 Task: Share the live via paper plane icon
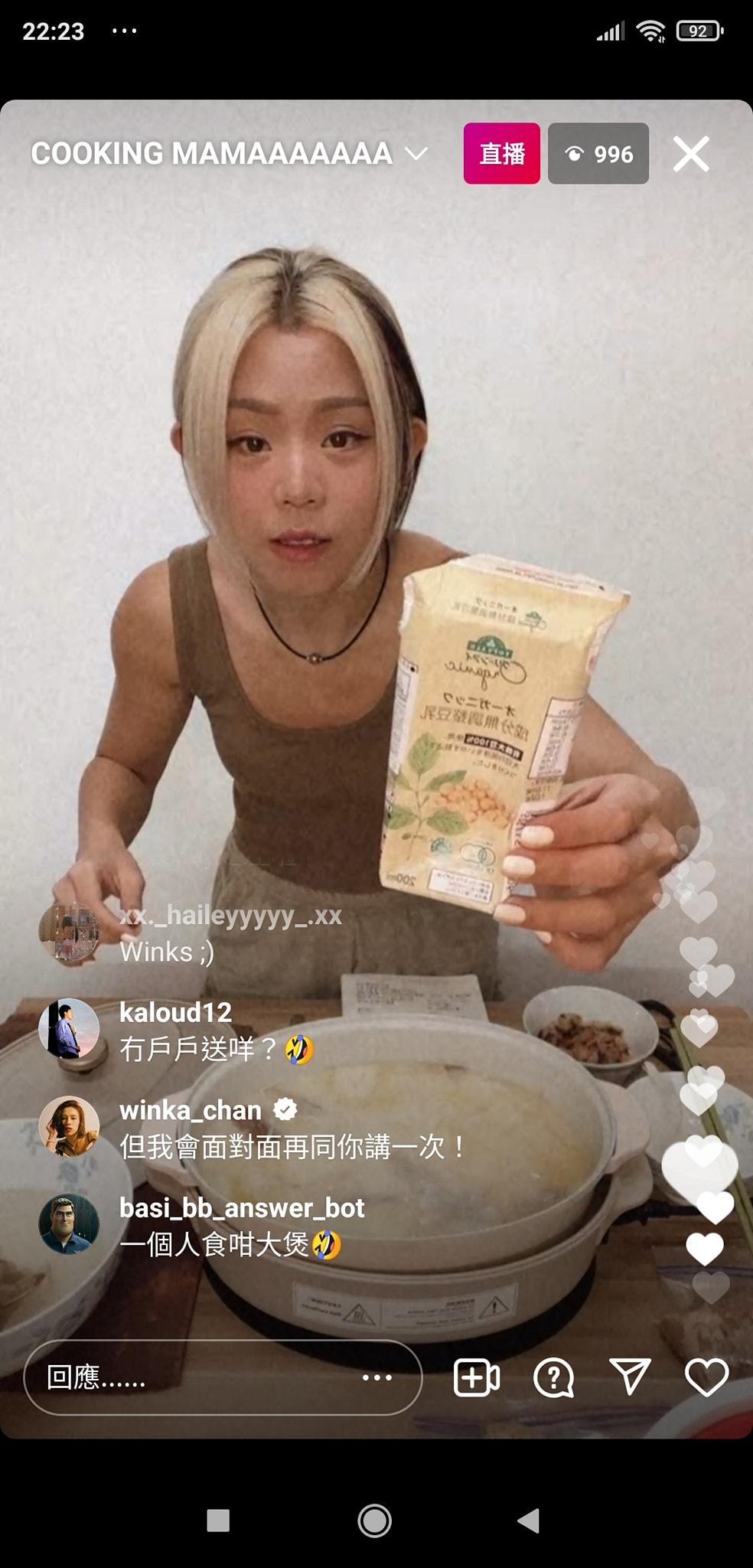(x=629, y=1377)
